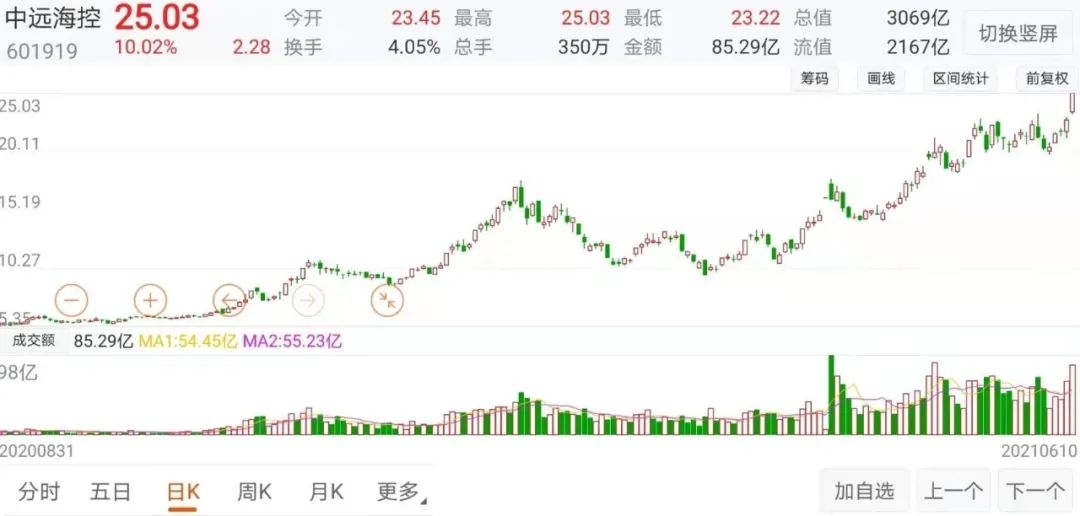Tap the 切换竖屏 button
1080x516 pixels.
click(1017, 33)
